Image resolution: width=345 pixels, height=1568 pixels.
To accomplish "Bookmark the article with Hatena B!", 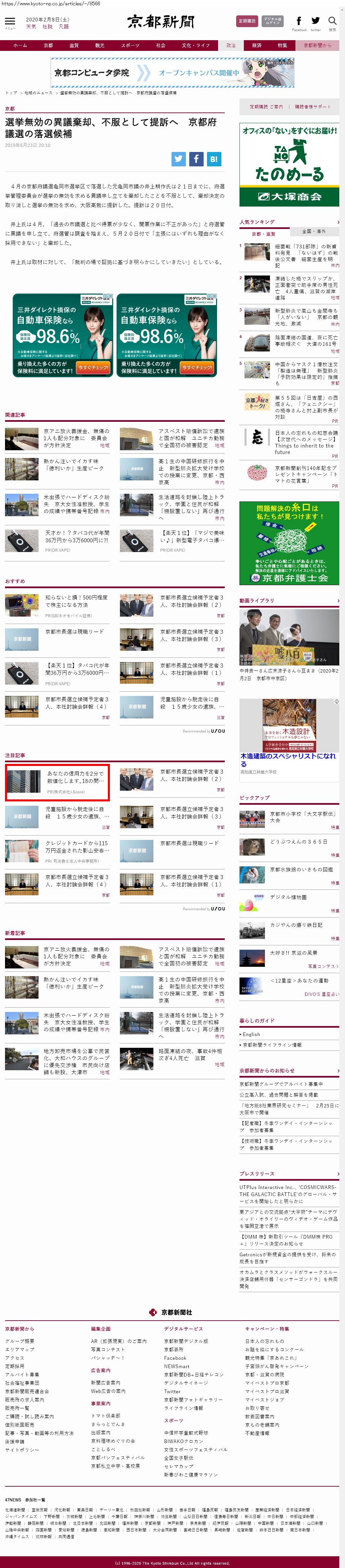I will [x=213, y=159].
